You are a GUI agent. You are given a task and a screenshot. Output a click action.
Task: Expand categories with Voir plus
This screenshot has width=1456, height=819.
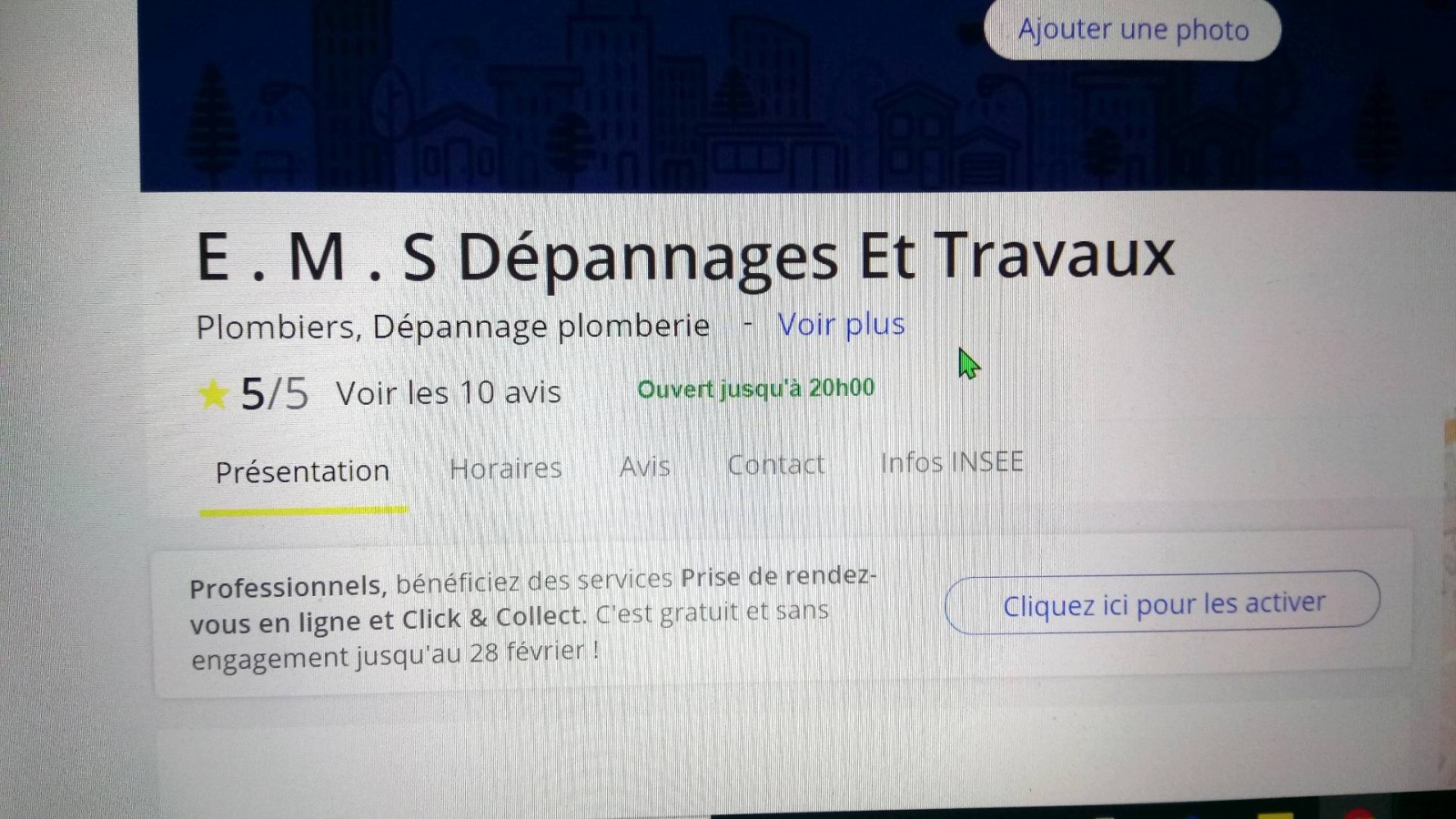pos(841,325)
